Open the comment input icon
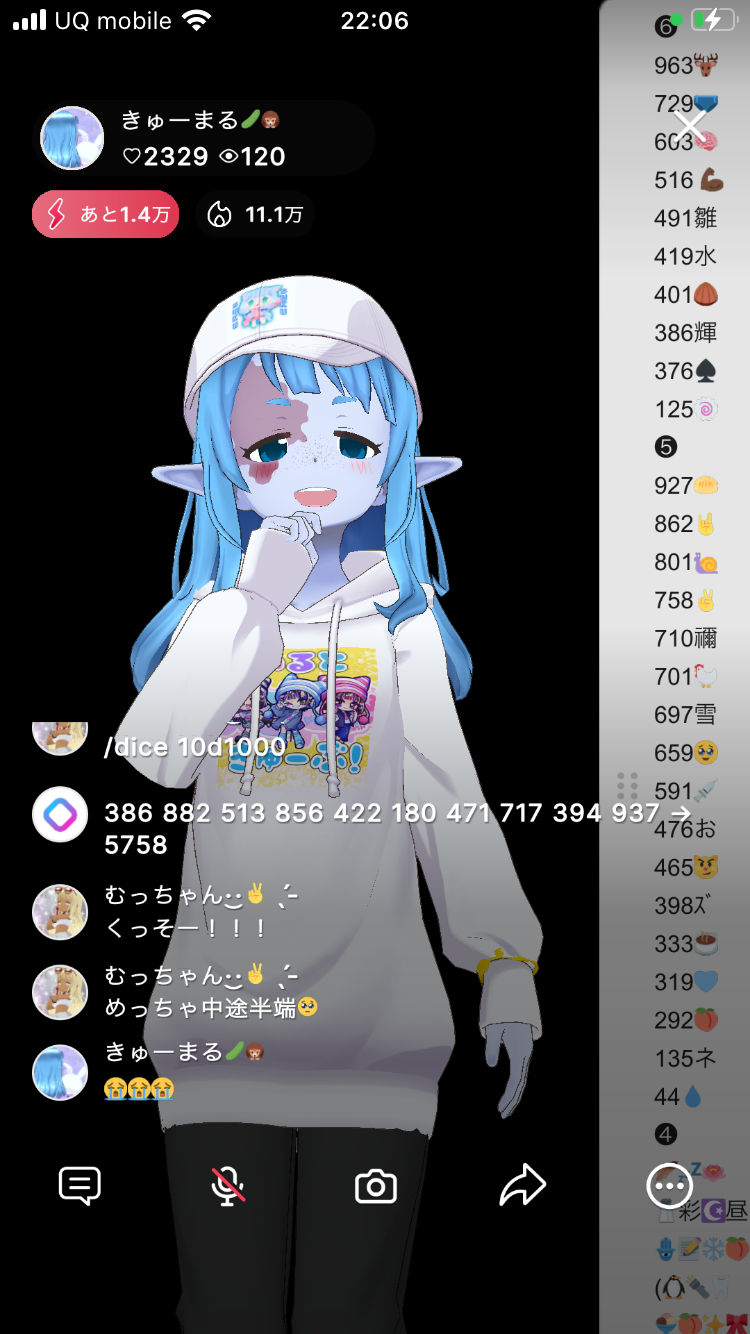Screen dimensions: 750x1334 80,1186
